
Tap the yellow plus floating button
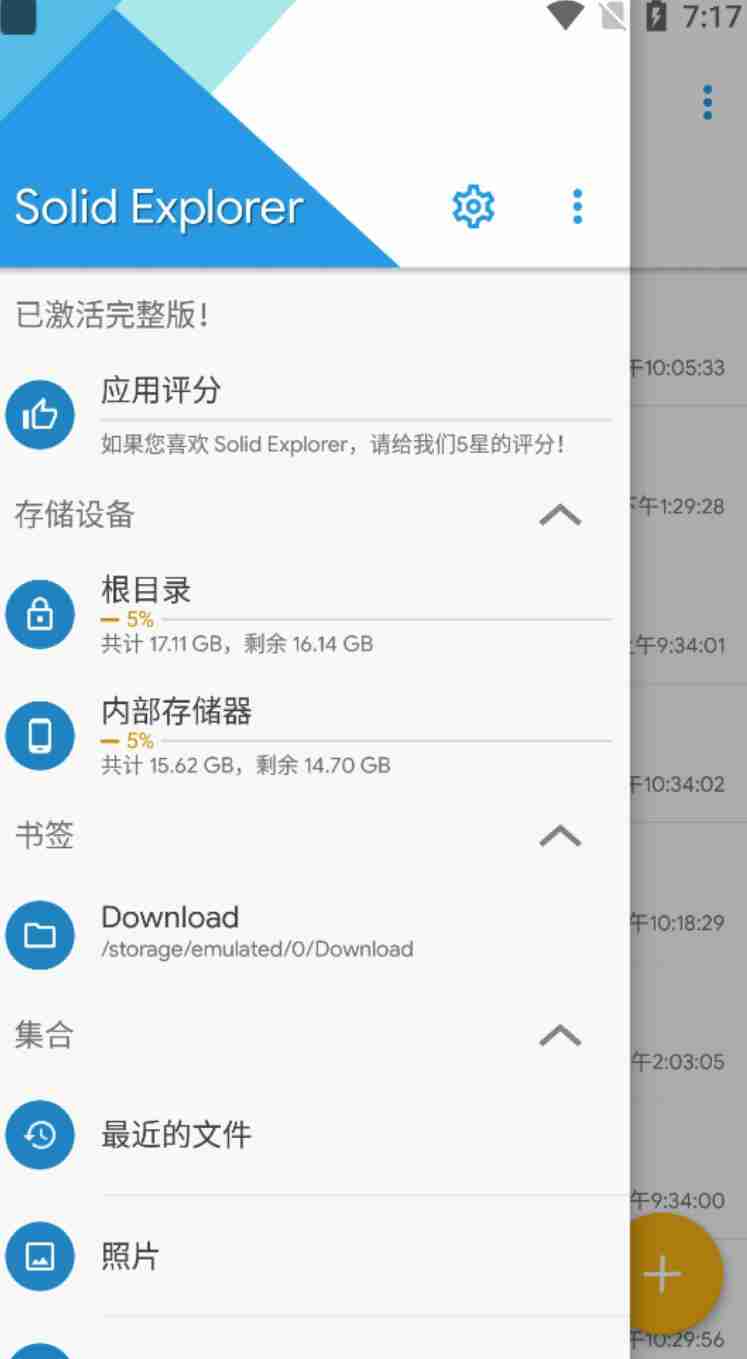pos(675,1274)
